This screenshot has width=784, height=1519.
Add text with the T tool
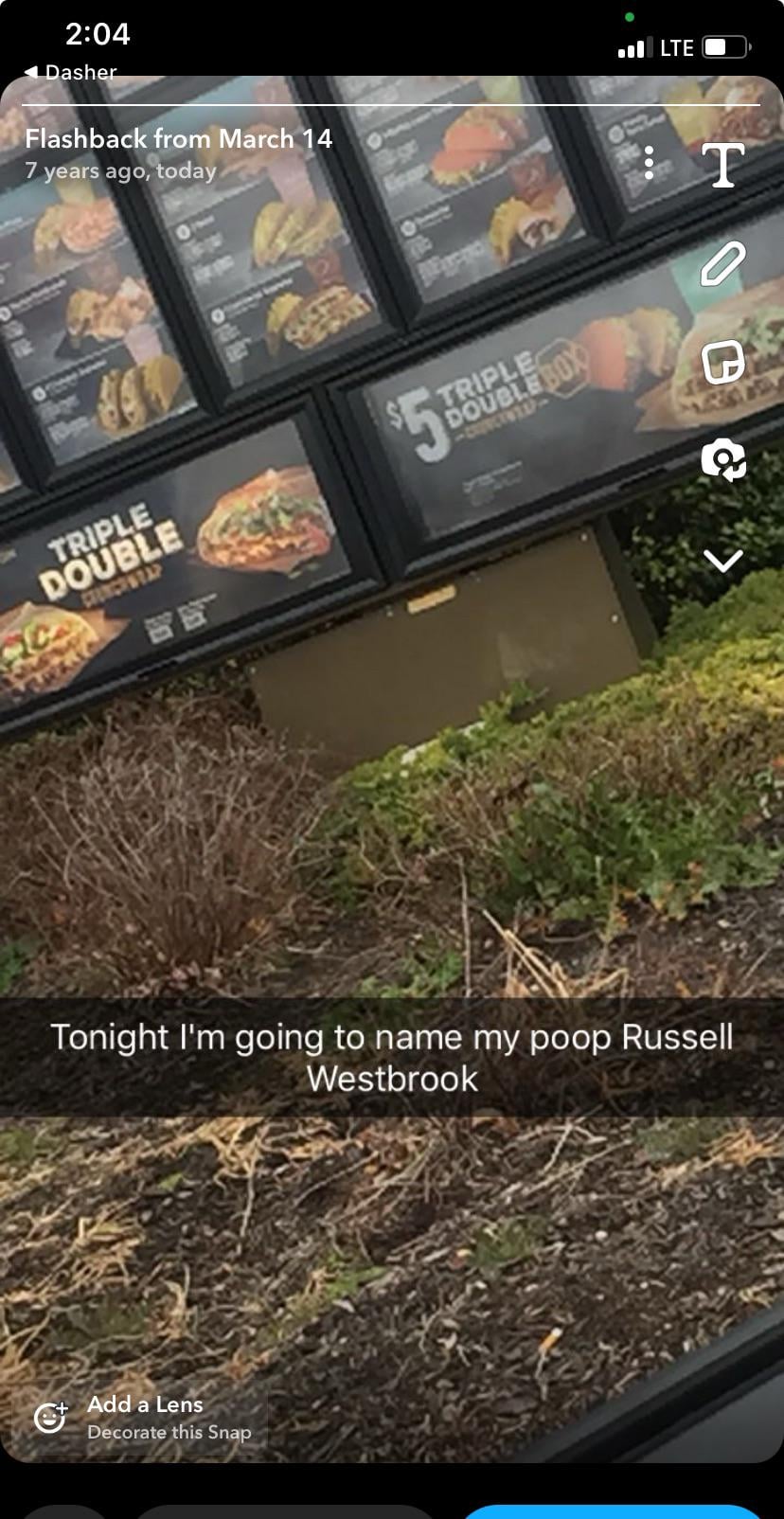[x=723, y=165]
